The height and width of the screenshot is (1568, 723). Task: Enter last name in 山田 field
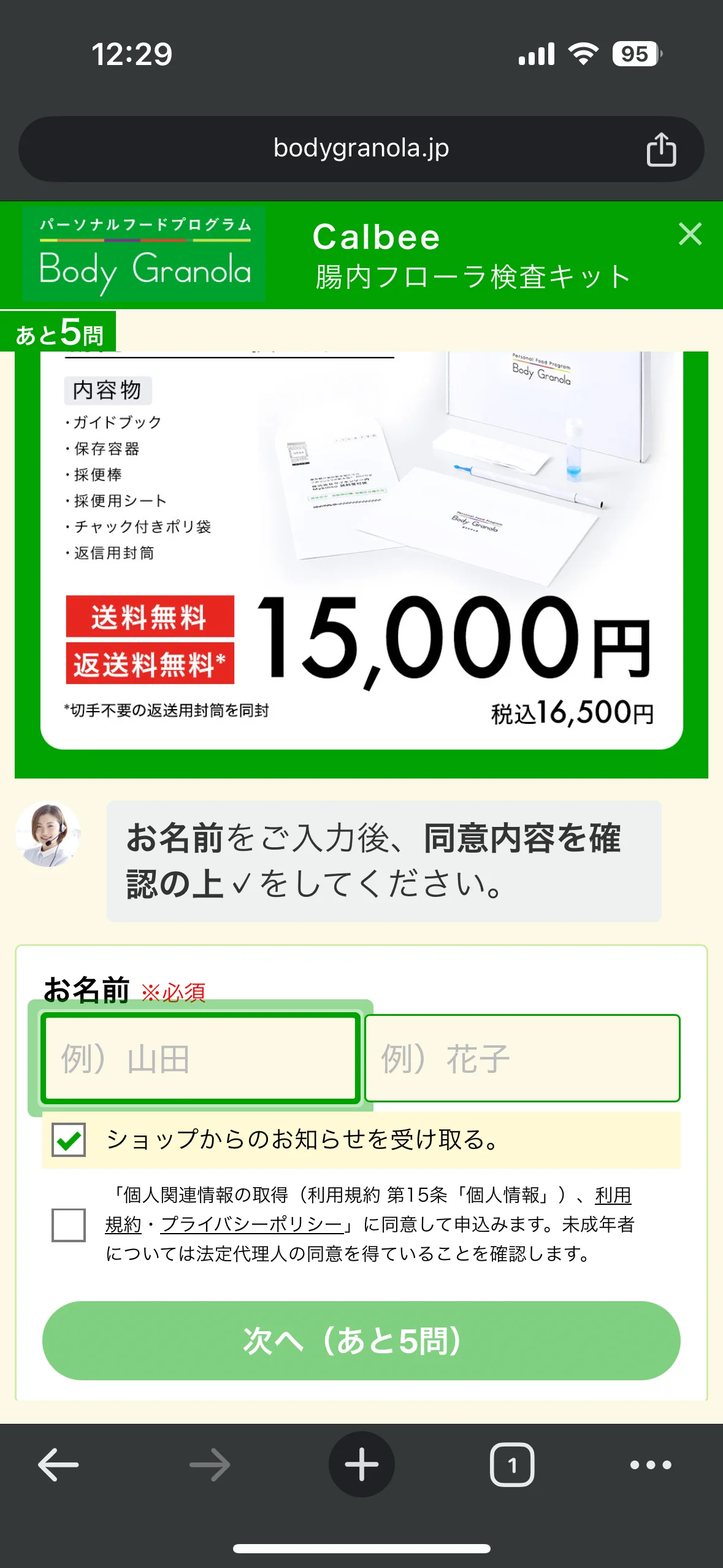pyautogui.click(x=200, y=1058)
